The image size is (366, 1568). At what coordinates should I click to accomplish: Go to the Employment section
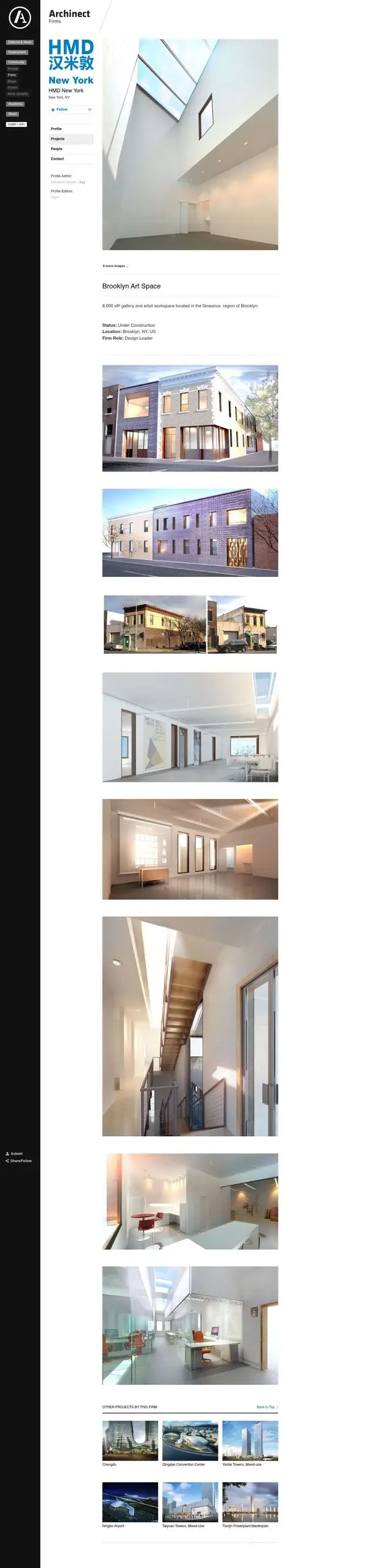(x=17, y=52)
